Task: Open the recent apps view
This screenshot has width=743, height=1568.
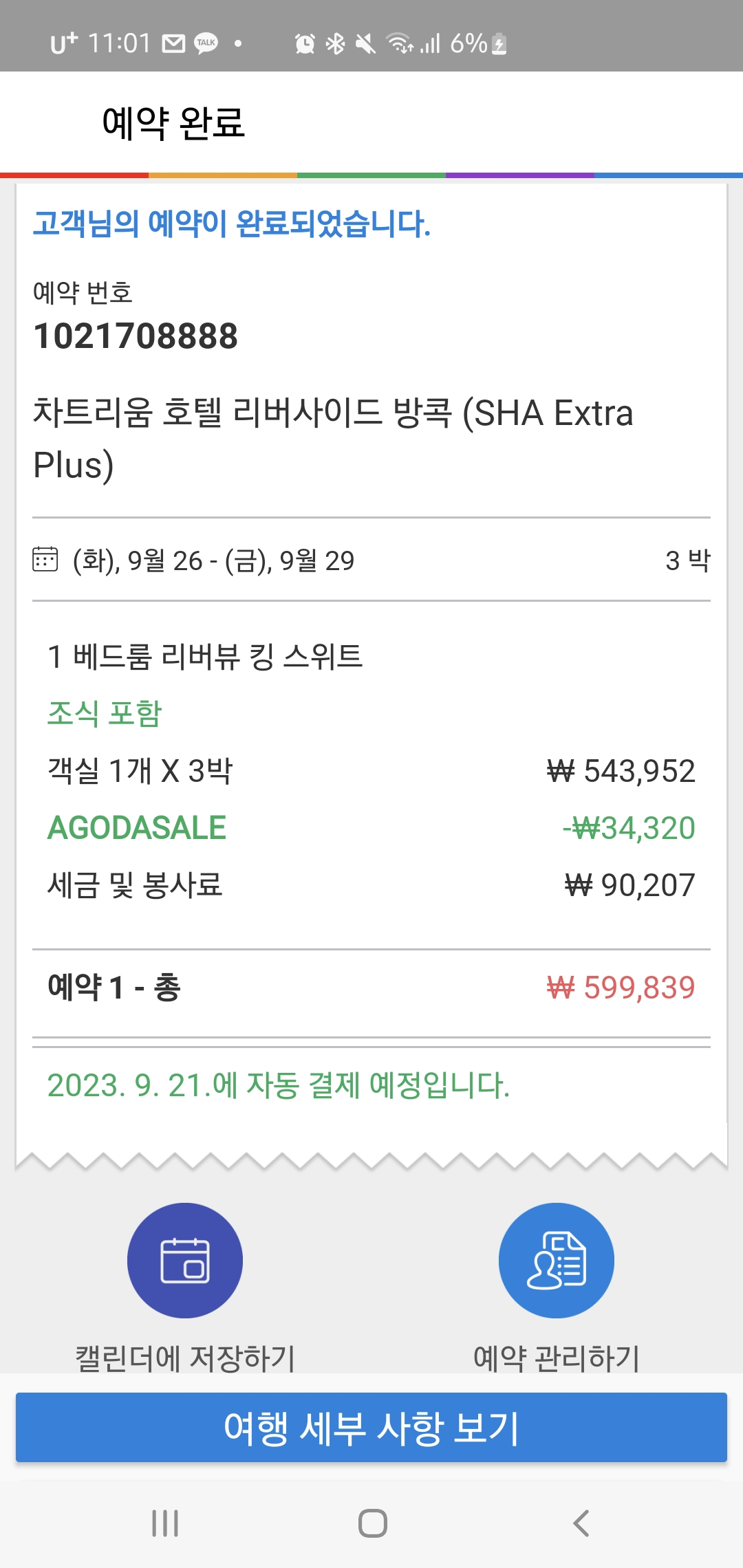Action: (x=165, y=1523)
